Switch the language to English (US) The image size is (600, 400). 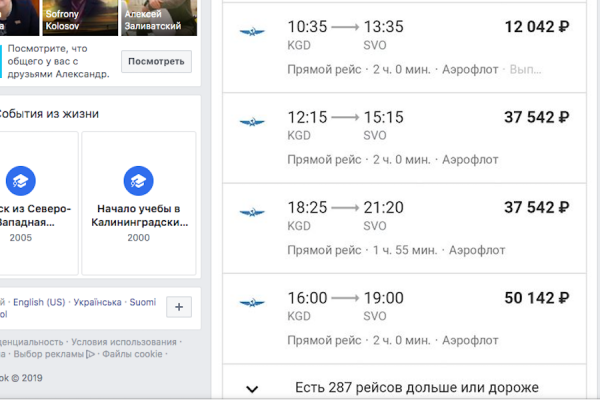pos(39,302)
